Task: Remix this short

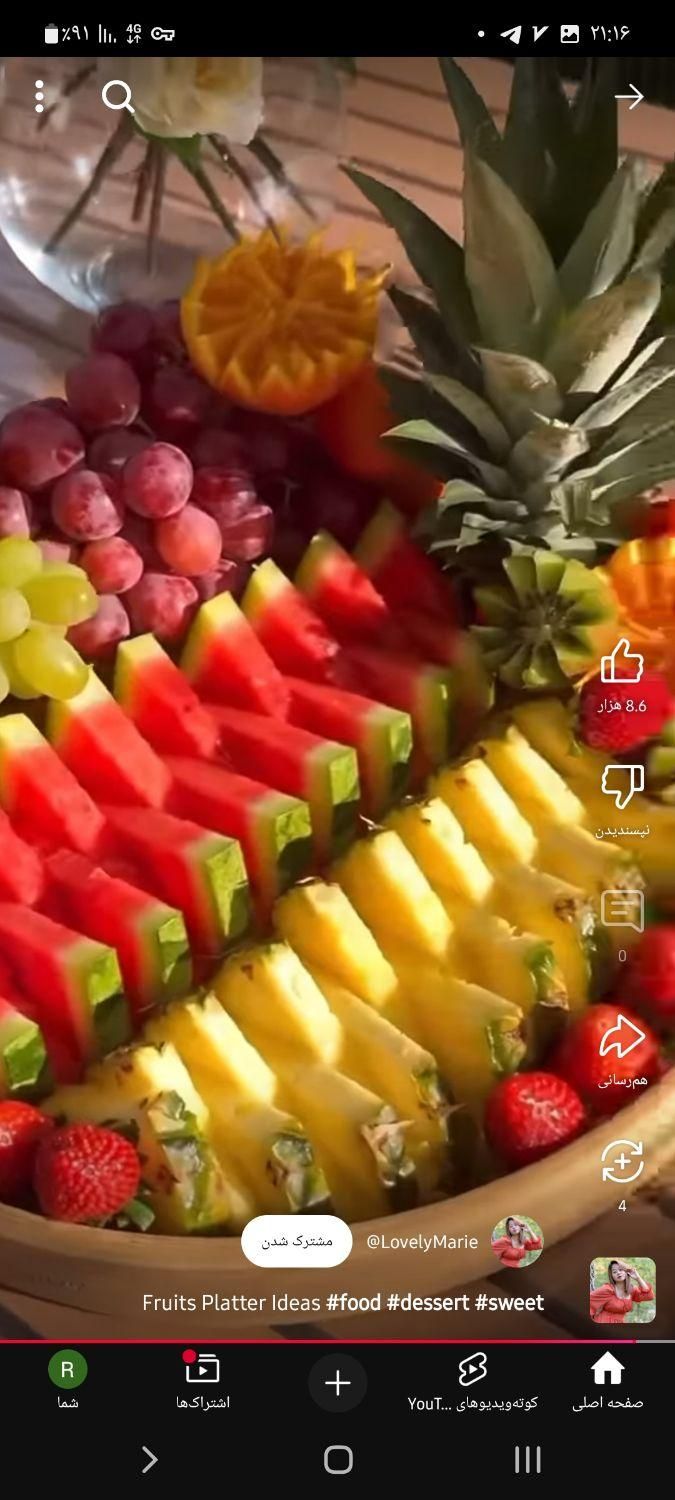Action: pyautogui.click(x=622, y=1162)
